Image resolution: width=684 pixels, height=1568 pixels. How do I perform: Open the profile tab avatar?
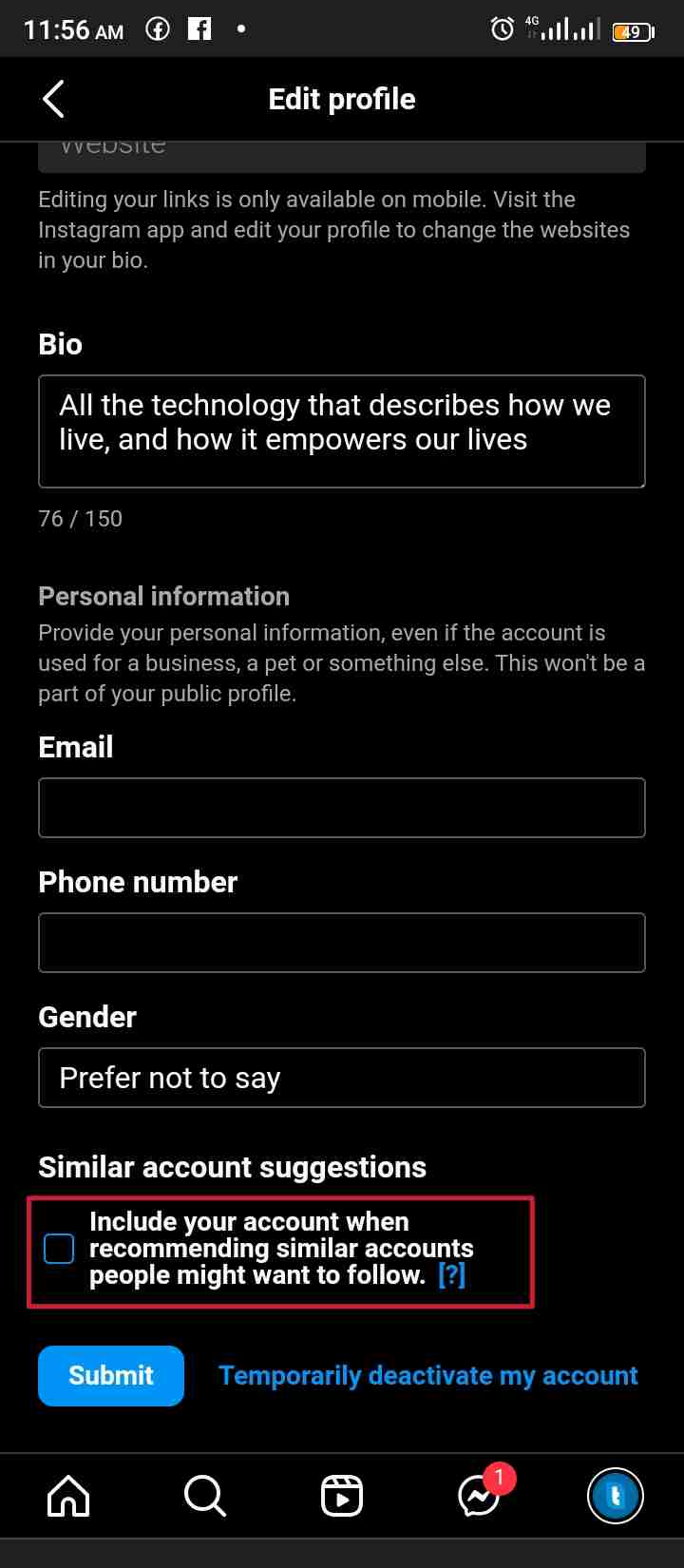point(616,1497)
